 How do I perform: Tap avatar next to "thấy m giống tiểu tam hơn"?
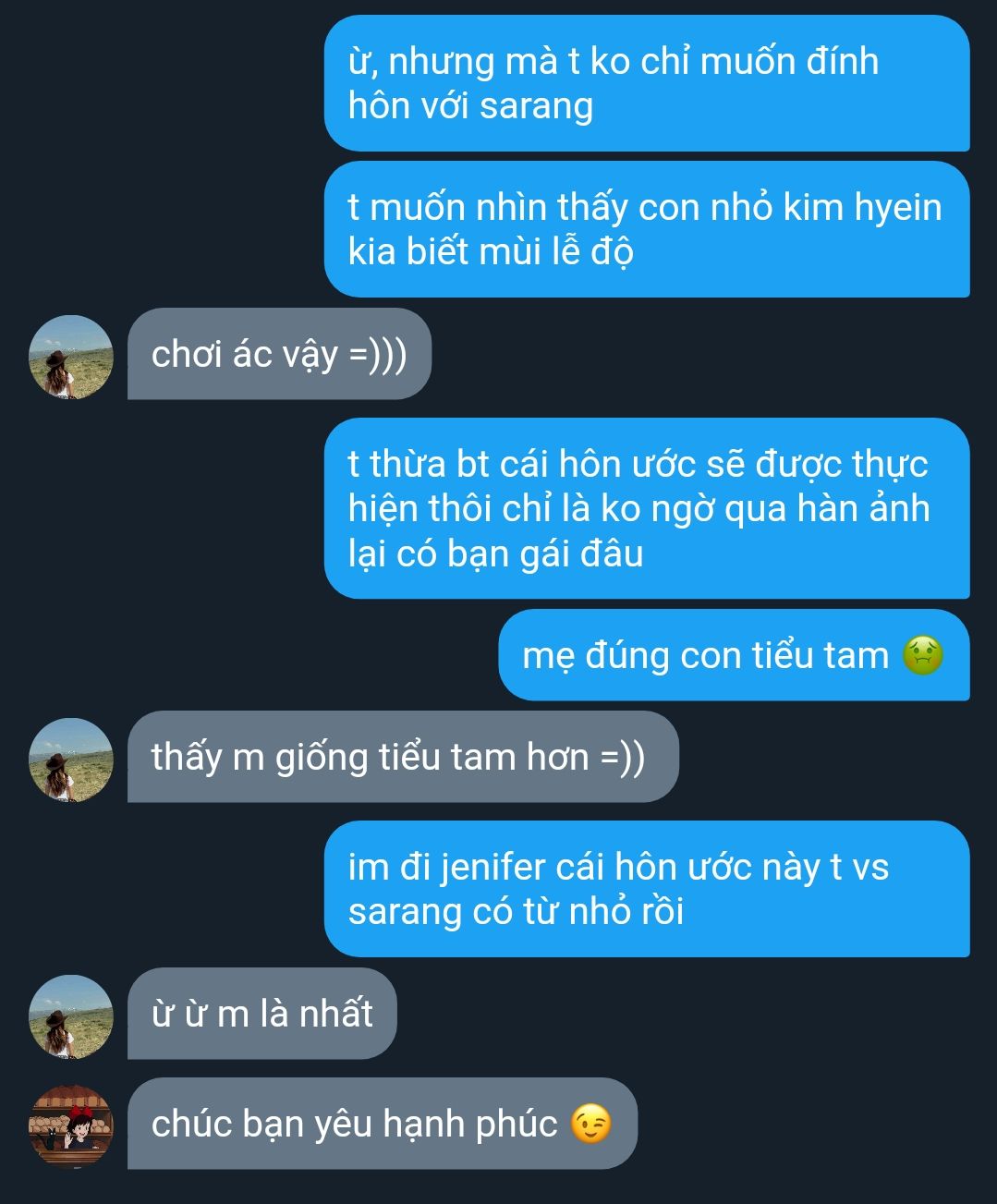click(x=71, y=760)
